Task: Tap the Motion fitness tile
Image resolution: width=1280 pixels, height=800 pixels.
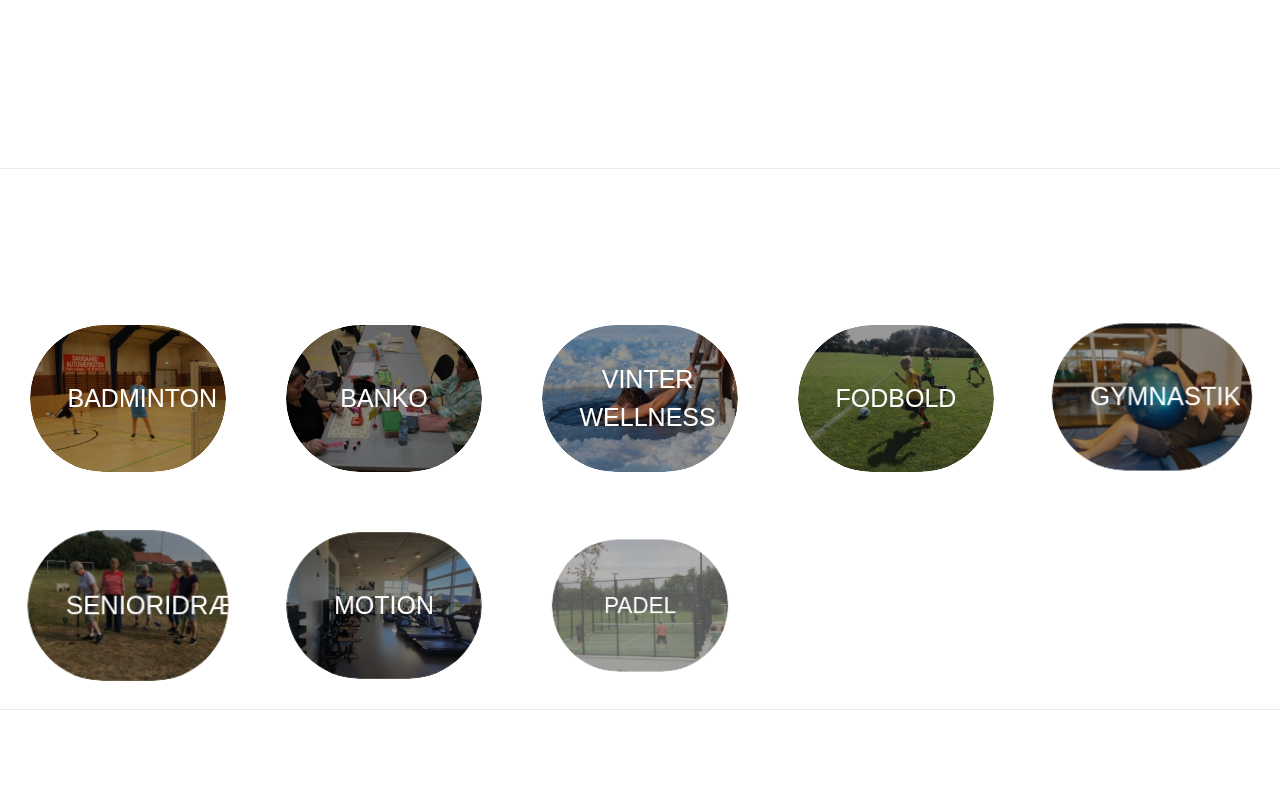Action: tap(384, 605)
